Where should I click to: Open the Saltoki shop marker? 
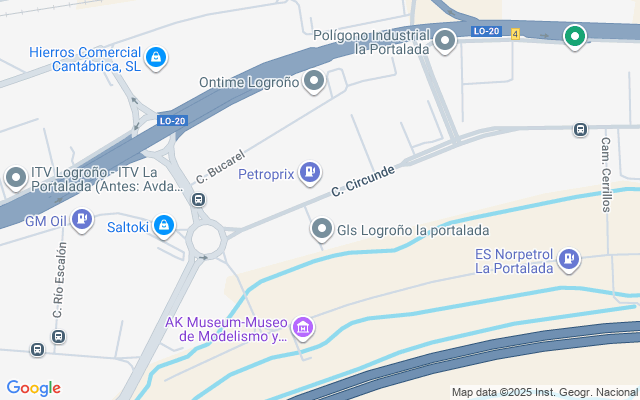(164, 225)
